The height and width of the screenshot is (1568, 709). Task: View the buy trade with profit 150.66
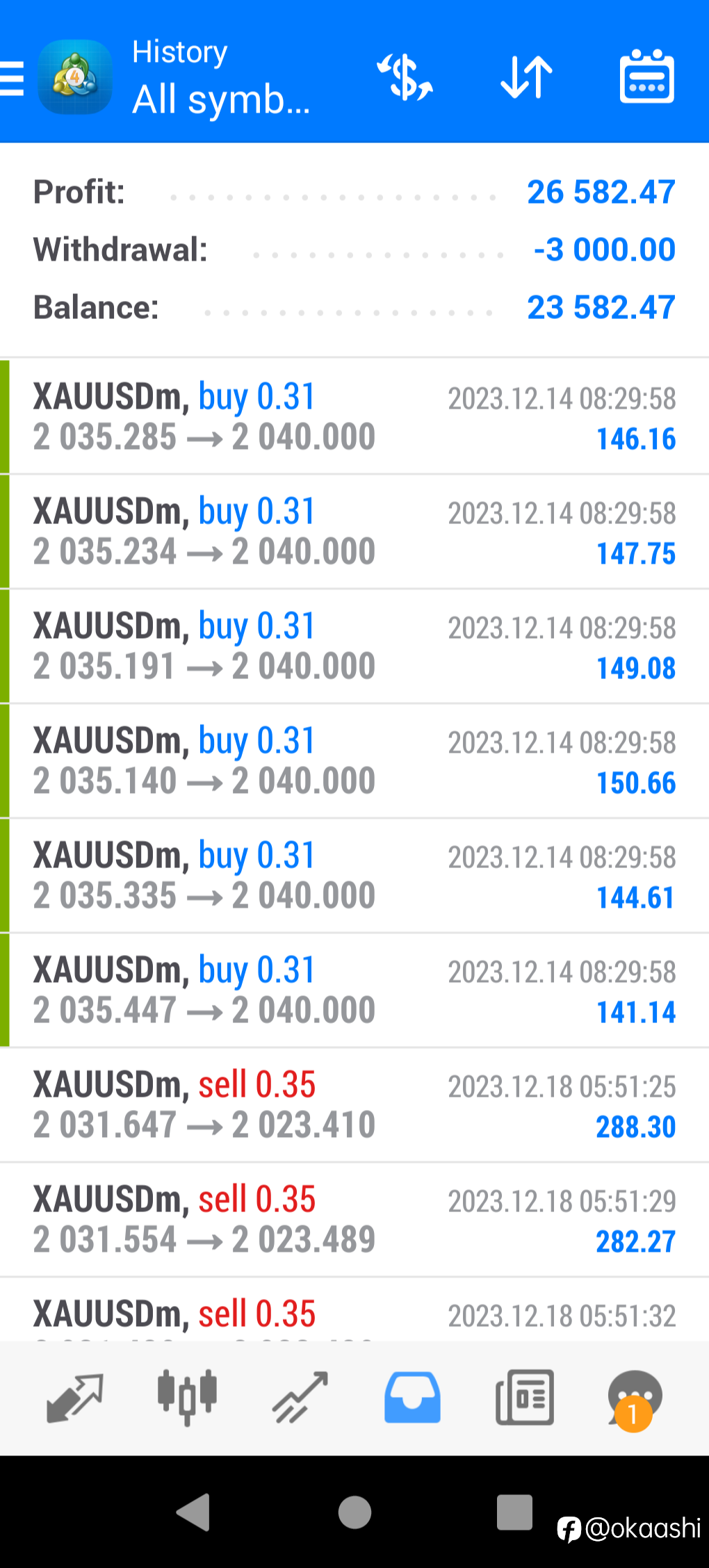(x=354, y=761)
